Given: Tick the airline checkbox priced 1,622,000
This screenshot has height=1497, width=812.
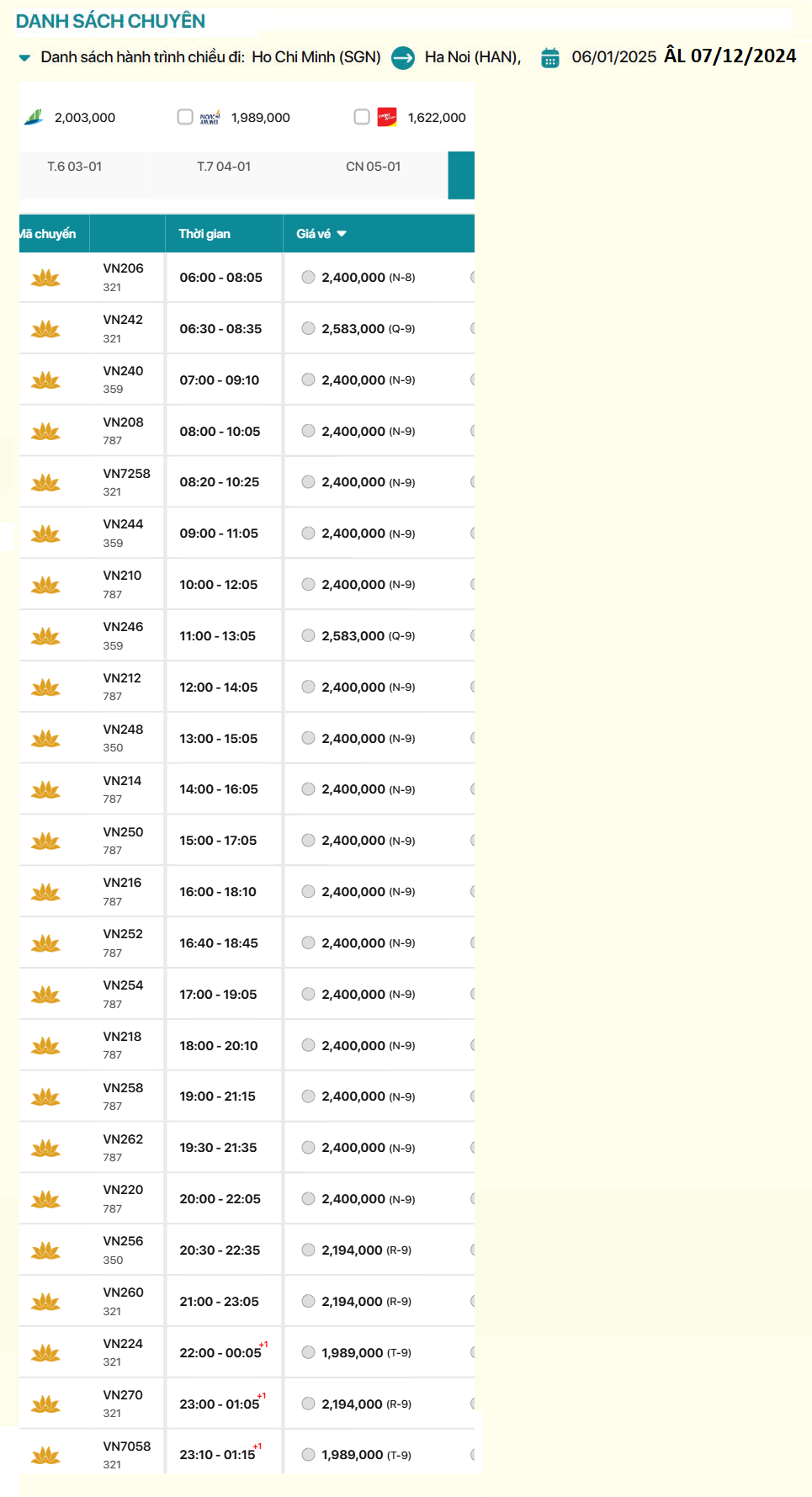Looking at the screenshot, I should [x=362, y=117].
